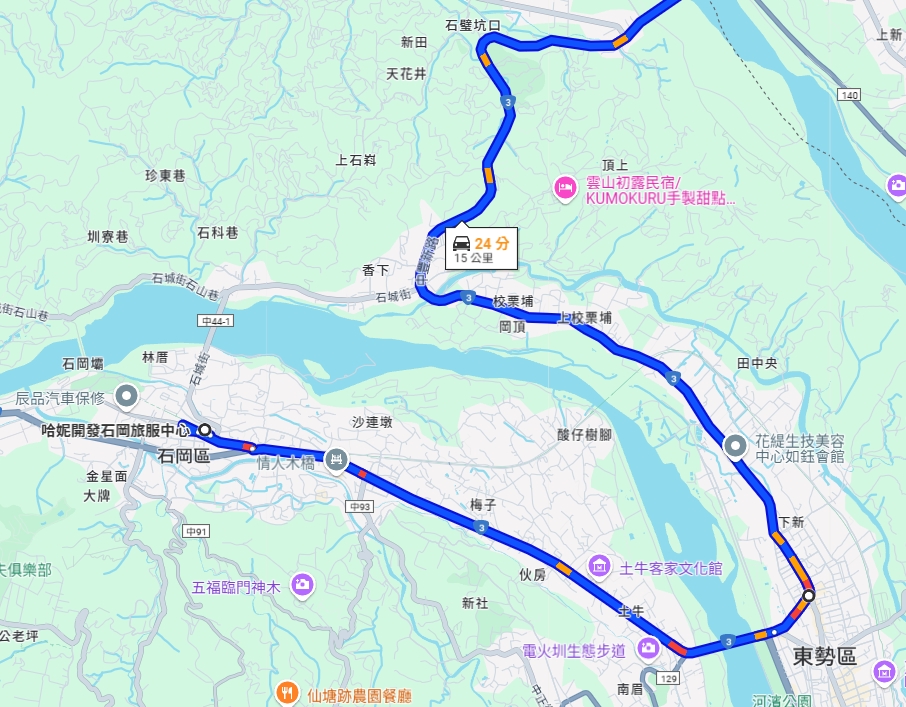
Task: Select the 辰品汽車保修 place marker
Action: point(127,397)
